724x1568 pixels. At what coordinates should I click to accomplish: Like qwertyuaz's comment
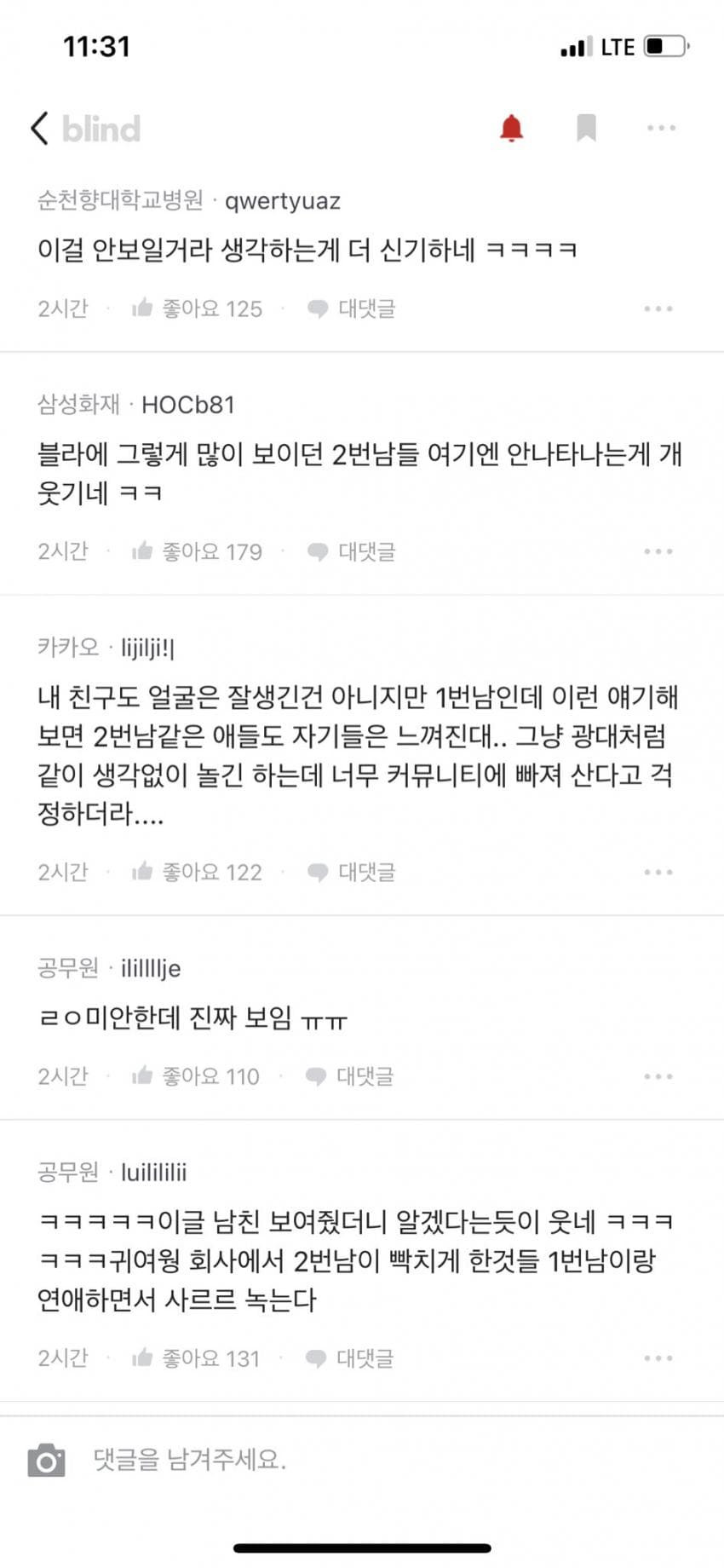click(x=197, y=308)
